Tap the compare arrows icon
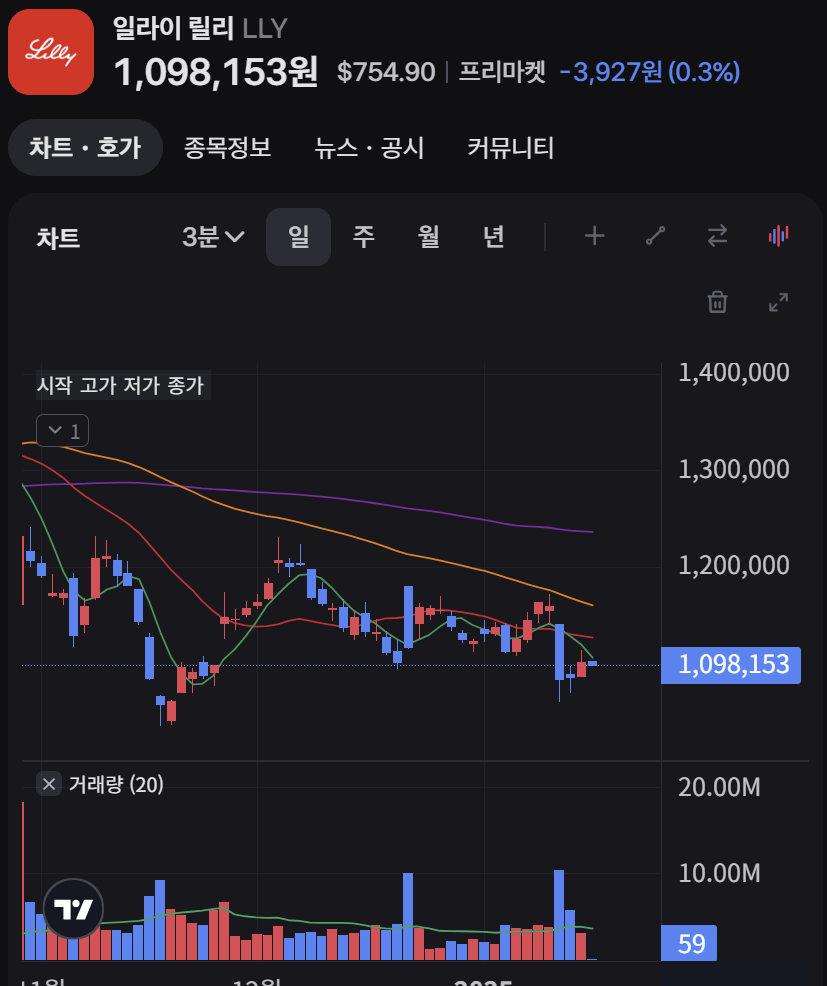827x986 pixels. (717, 236)
